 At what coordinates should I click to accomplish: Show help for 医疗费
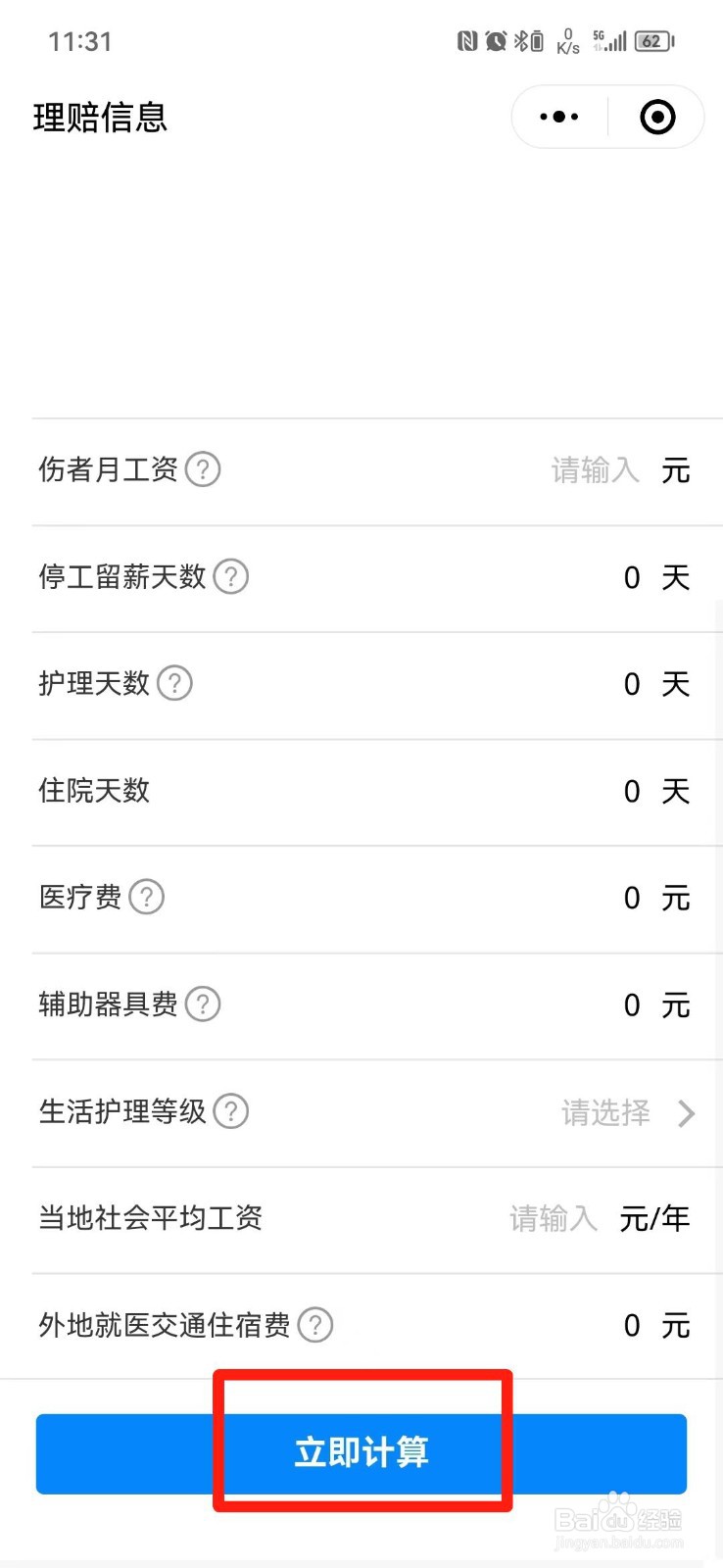(x=147, y=897)
